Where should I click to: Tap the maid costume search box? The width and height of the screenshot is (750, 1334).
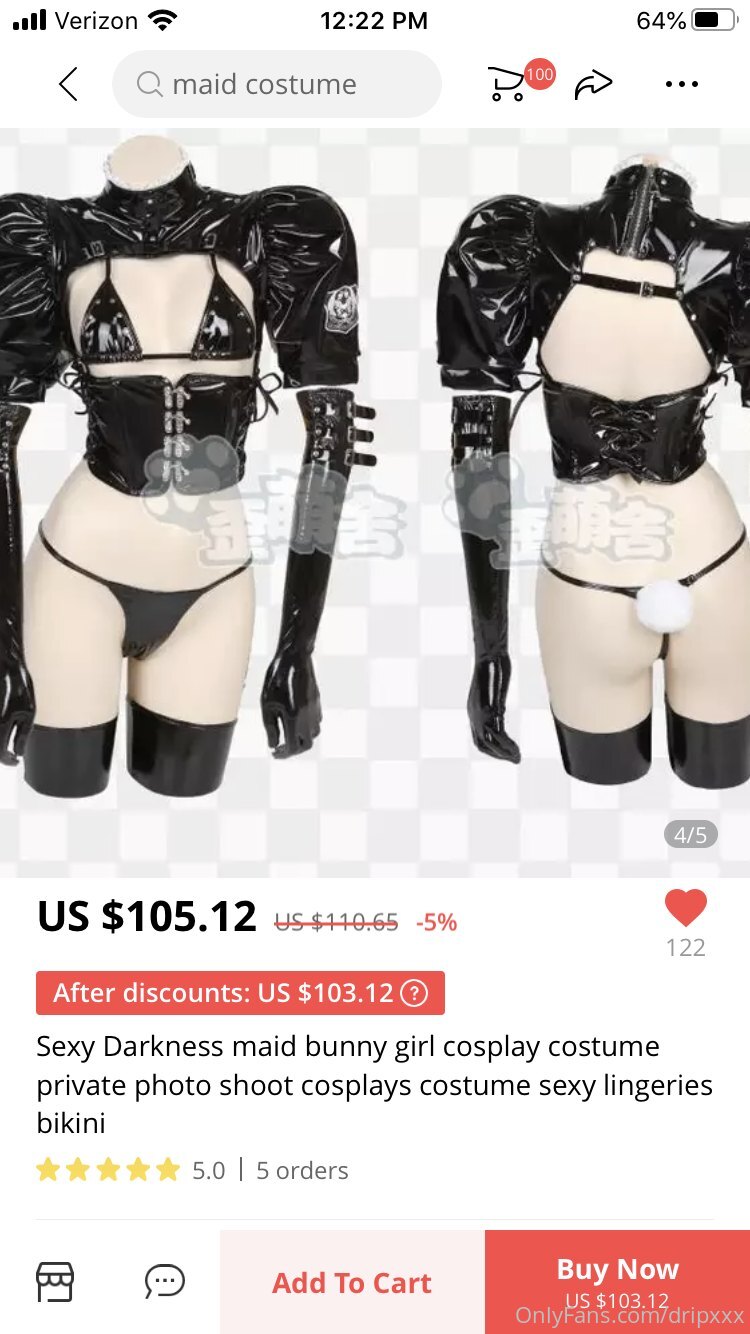coord(277,84)
